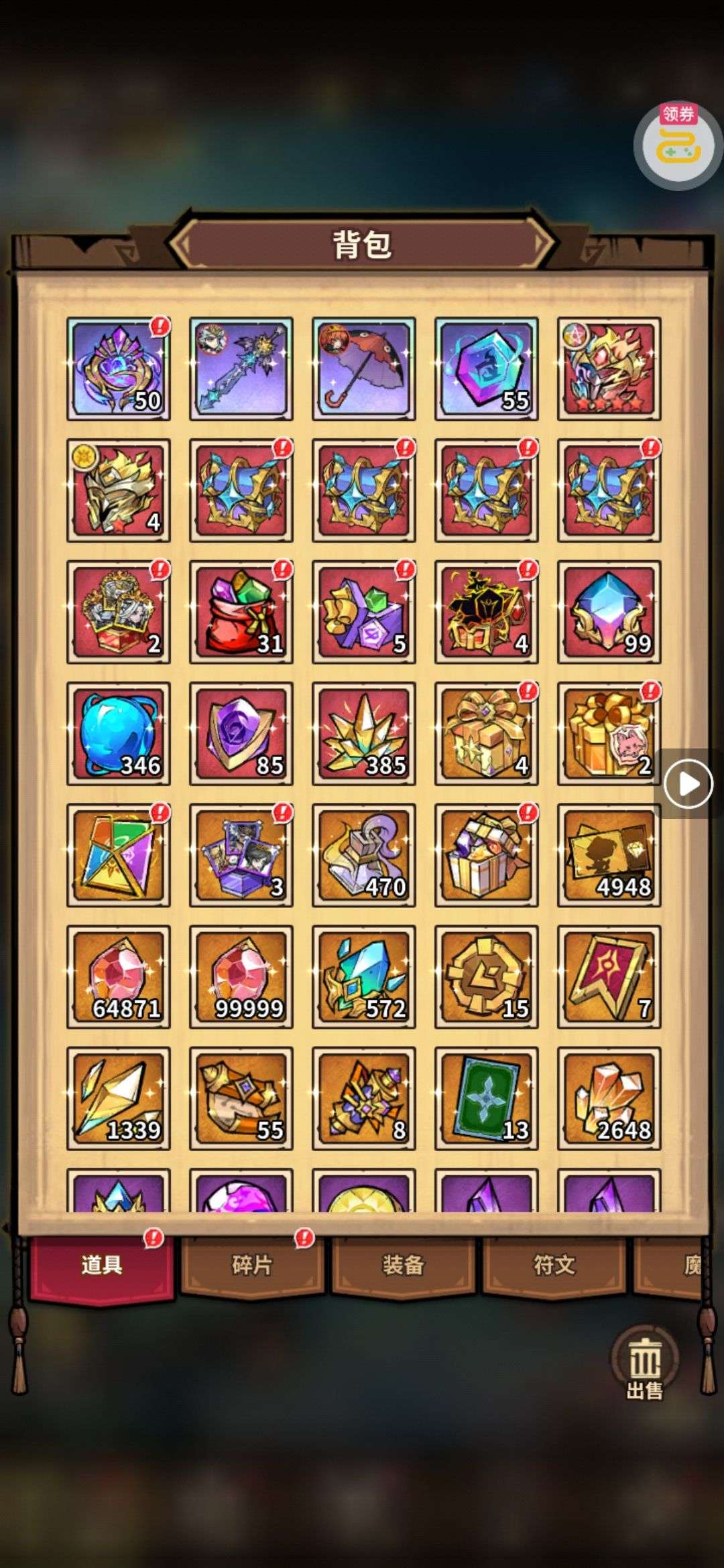Select the green card item with 13
The height and width of the screenshot is (1568, 724).
[x=486, y=1099]
